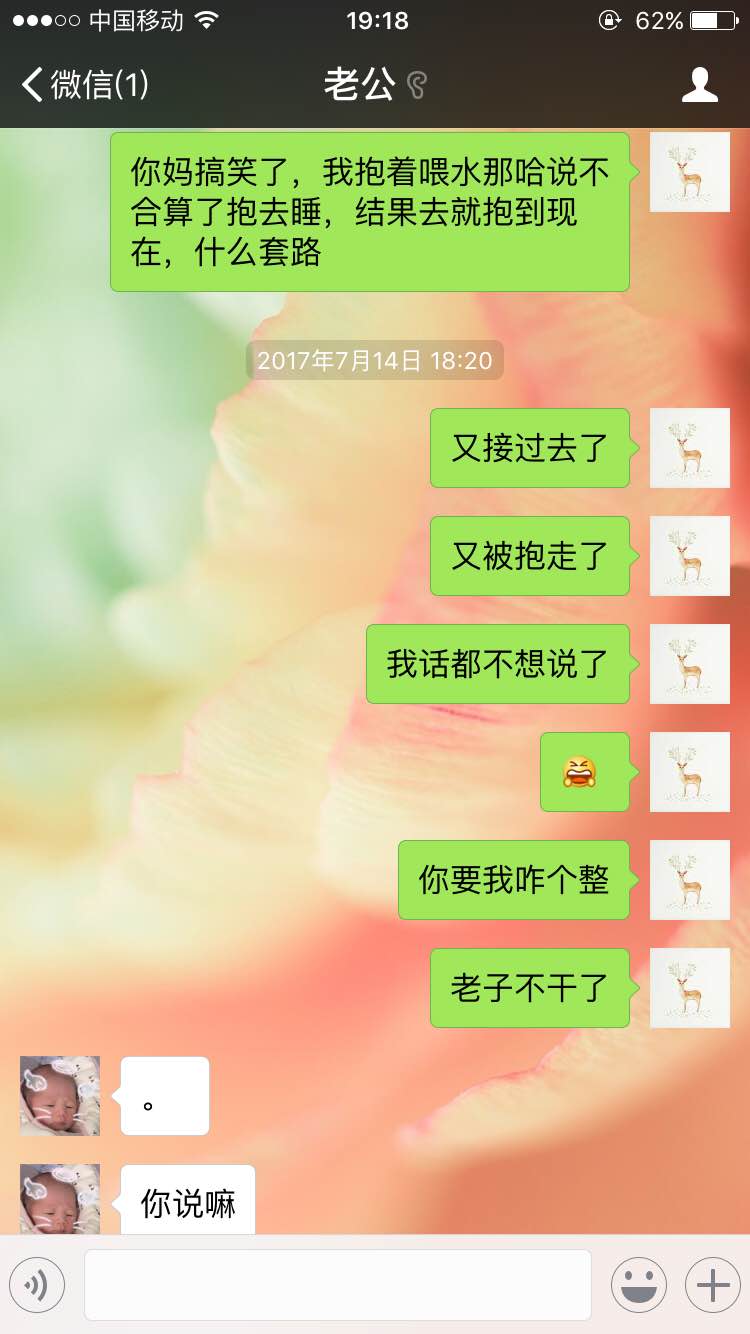This screenshot has height=1334, width=750.
Task: Go back to the 微信 chat list
Action: [84, 85]
